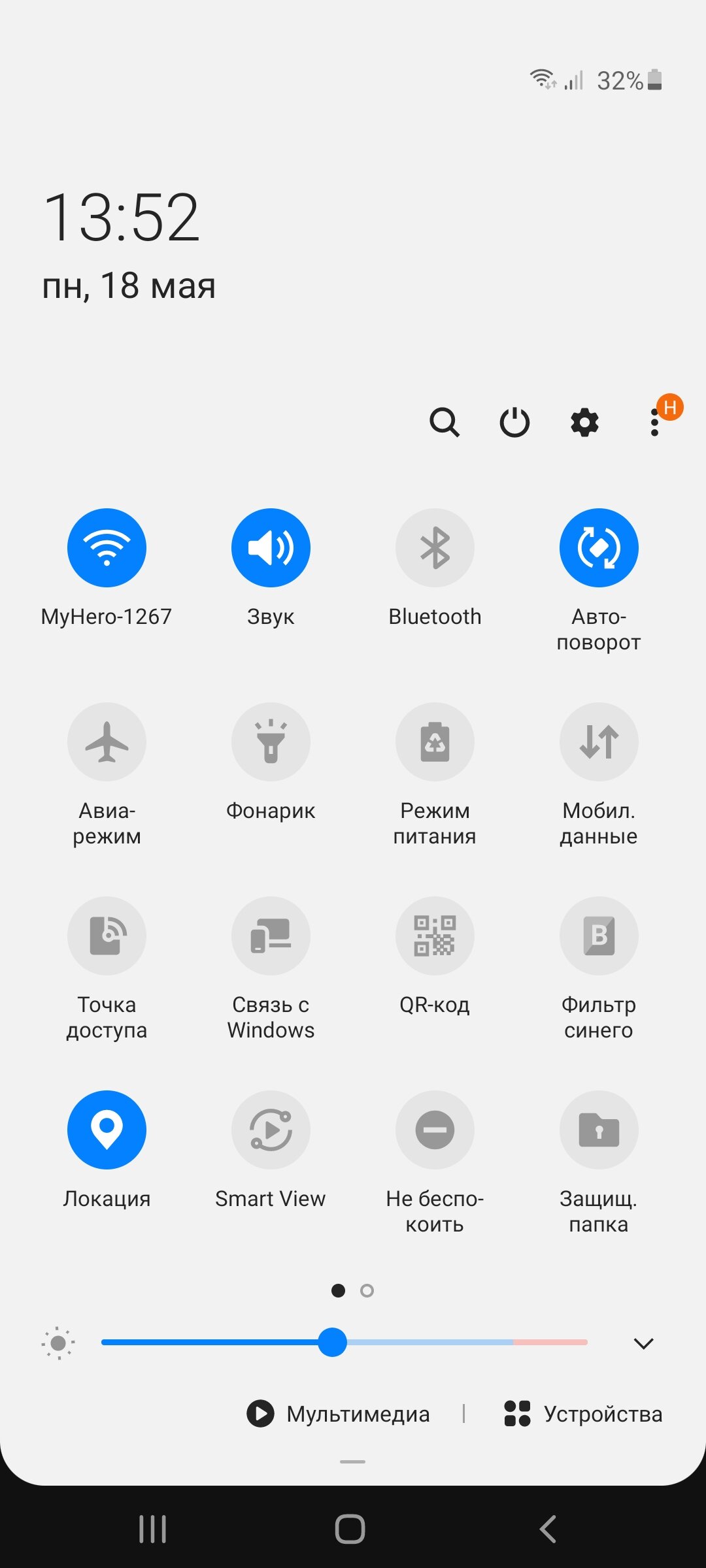Image resolution: width=706 pixels, height=1568 pixels.
Task: Enable Не беспокоить do not disturb
Action: tap(435, 1130)
